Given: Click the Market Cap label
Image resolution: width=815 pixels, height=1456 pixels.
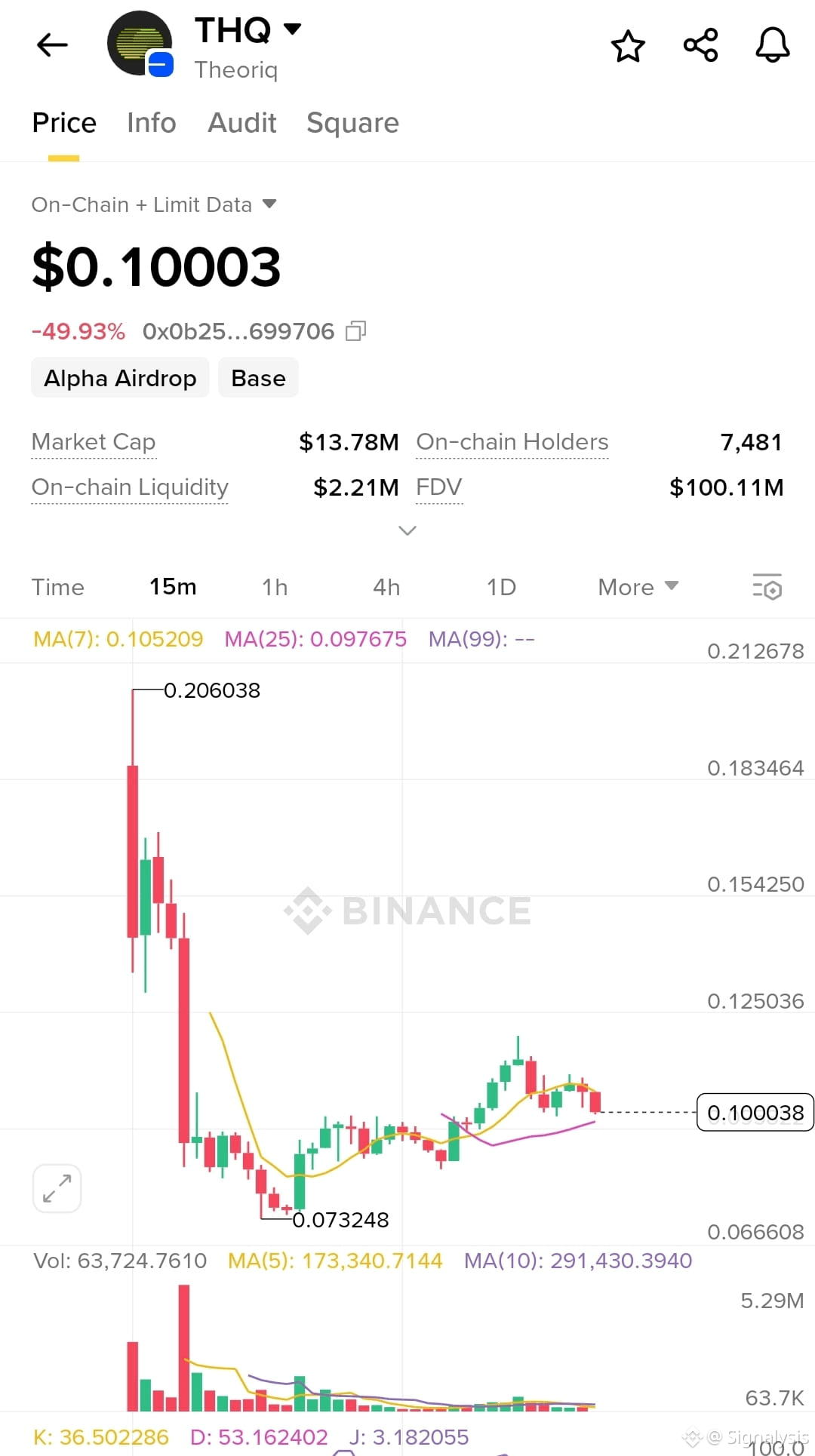Looking at the screenshot, I should [x=93, y=442].
